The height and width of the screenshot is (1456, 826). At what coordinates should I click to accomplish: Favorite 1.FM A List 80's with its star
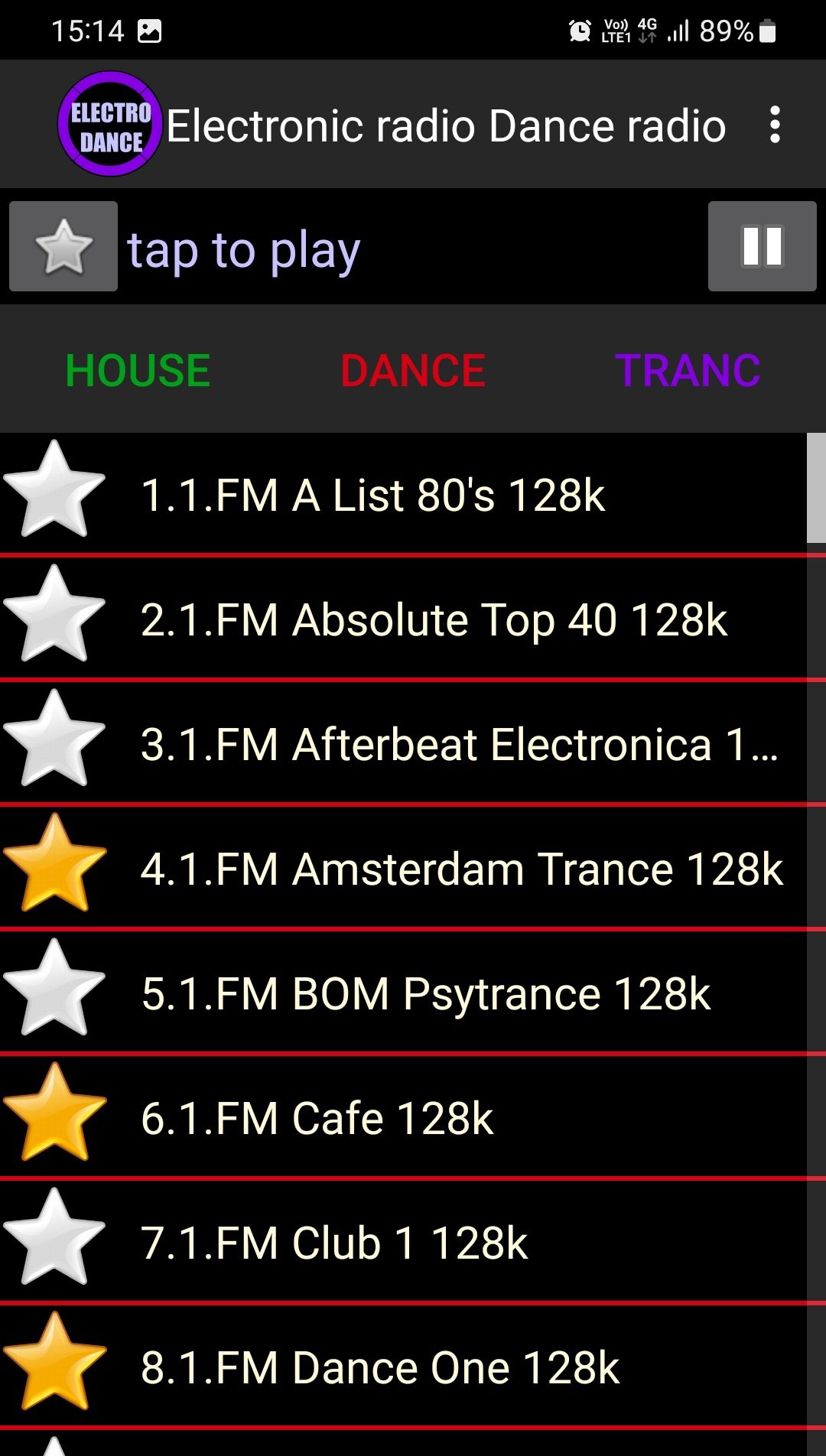pyautogui.click(x=54, y=490)
